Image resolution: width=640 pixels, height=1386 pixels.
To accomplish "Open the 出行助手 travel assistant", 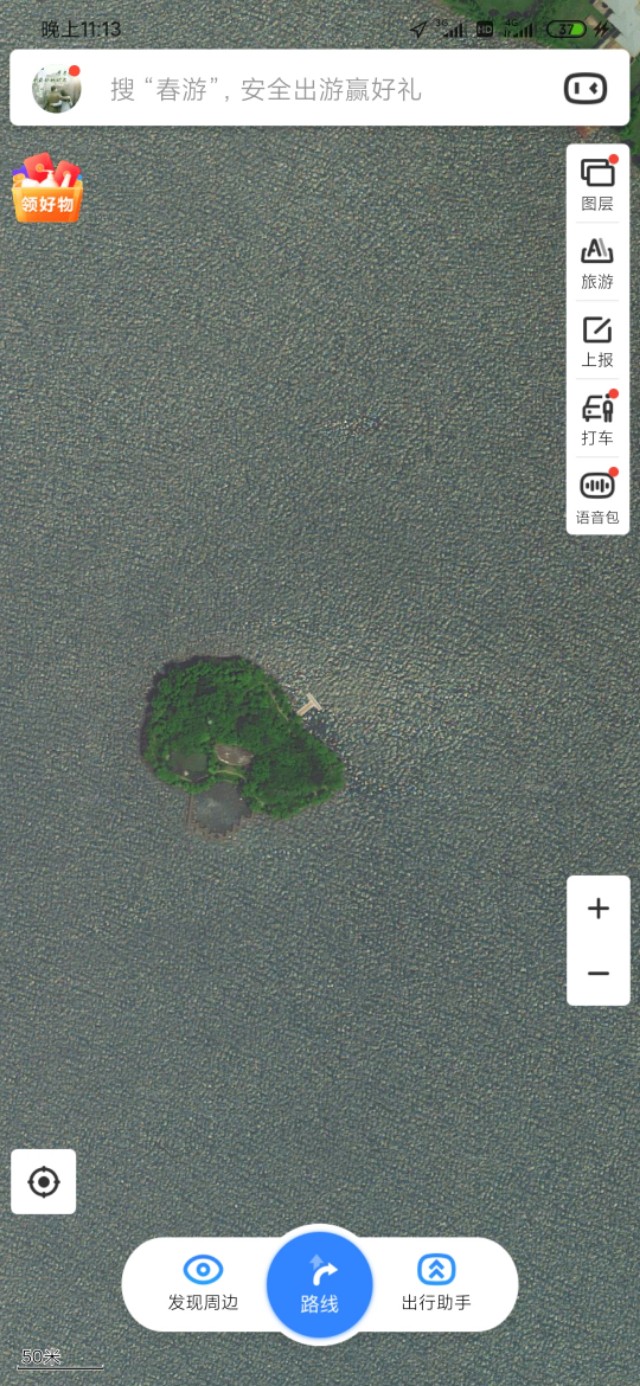I will 436,1284.
